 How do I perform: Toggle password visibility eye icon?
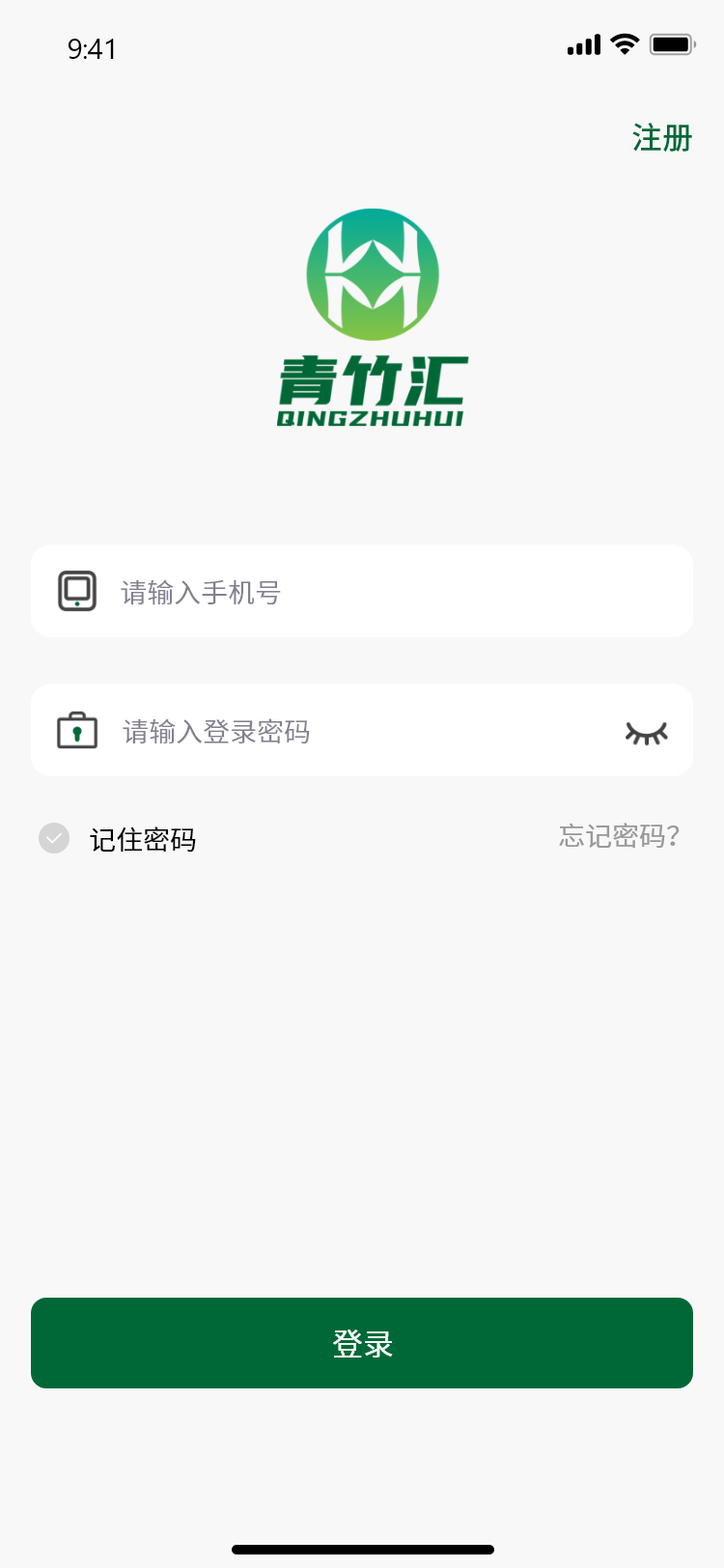tap(646, 733)
